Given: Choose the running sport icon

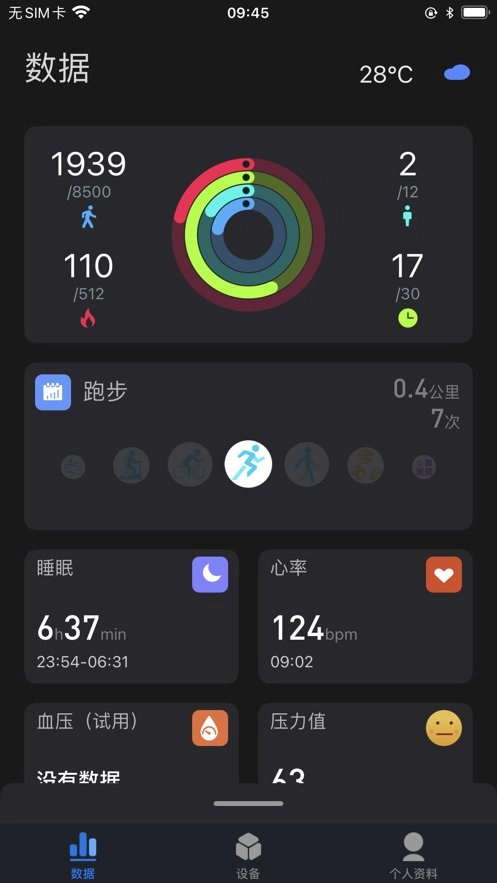Looking at the screenshot, I should point(248,464).
